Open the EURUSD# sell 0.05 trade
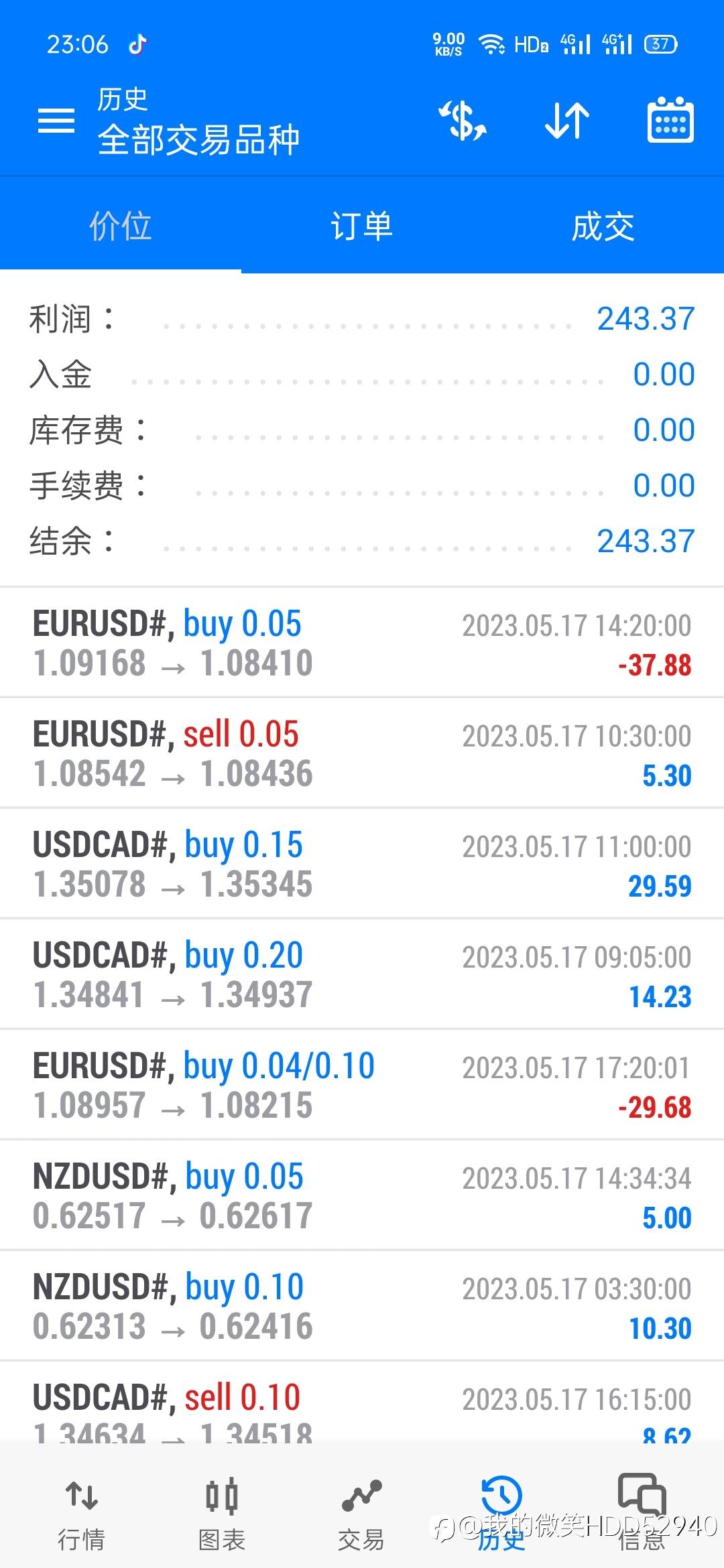The image size is (724, 1568). tap(362, 754)
